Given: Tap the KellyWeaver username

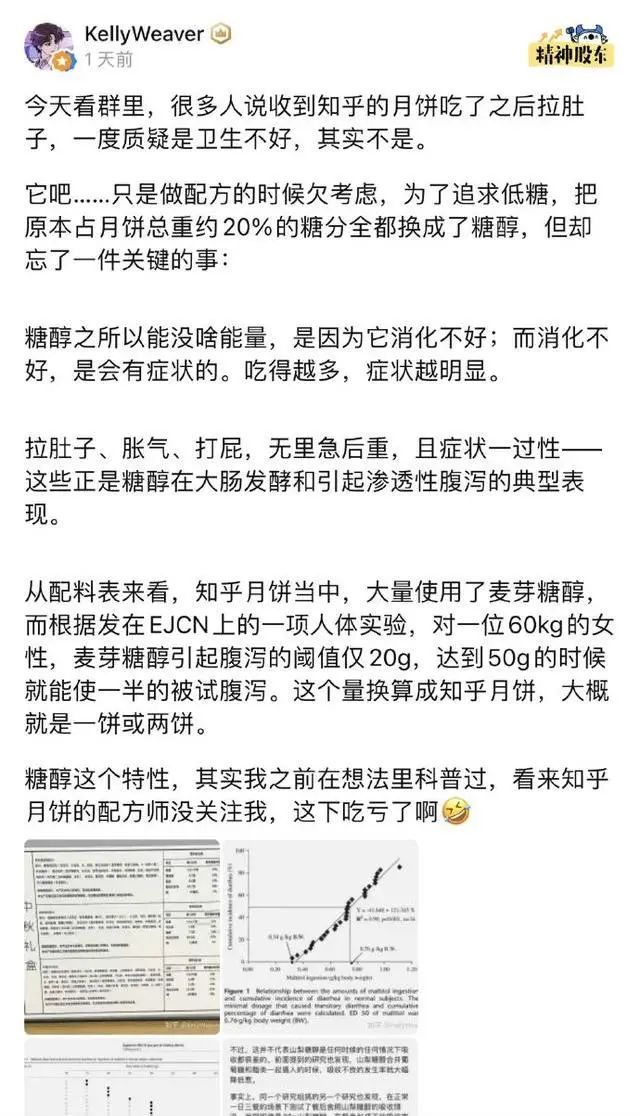Looking at the screenshot, I should (x=145, y=35).
